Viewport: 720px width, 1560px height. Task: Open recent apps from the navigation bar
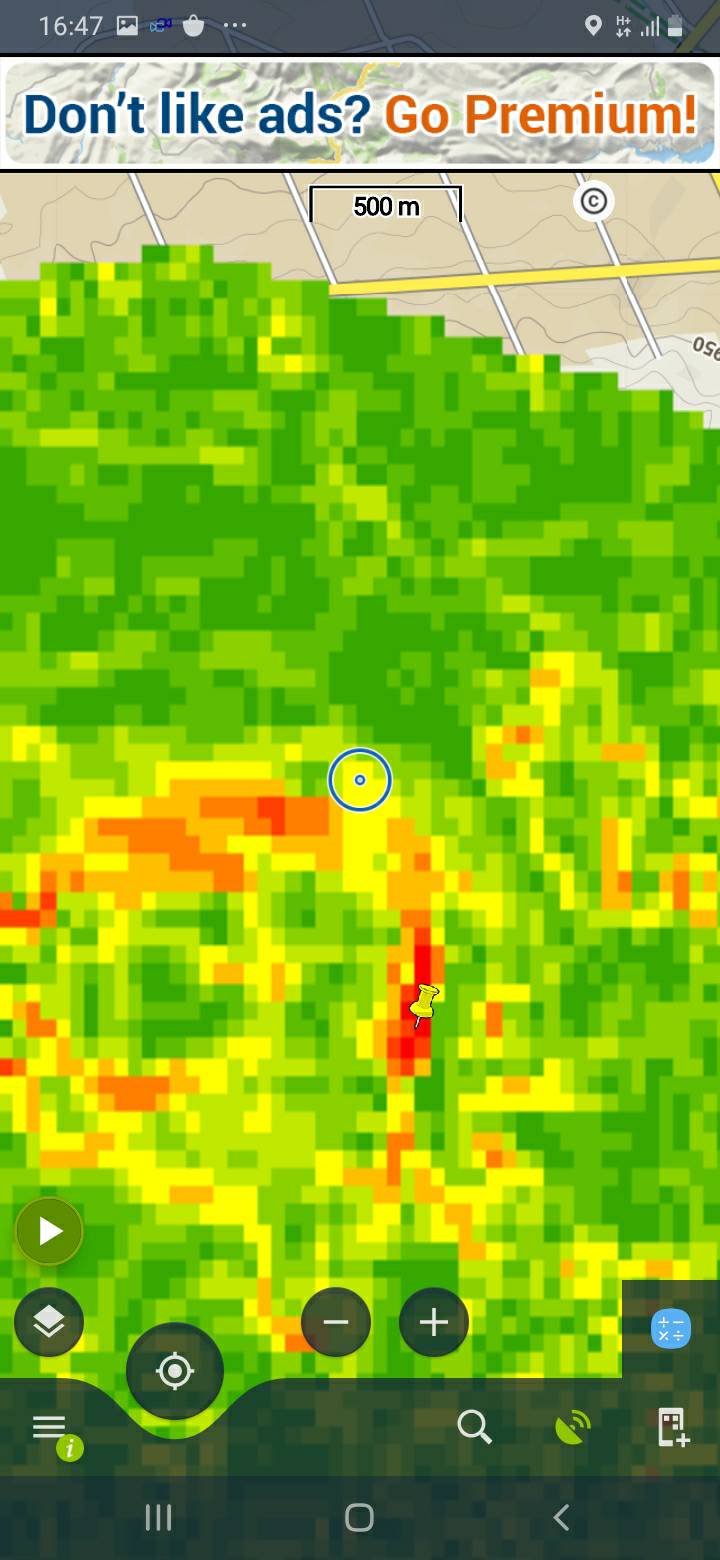(158, 1517)
